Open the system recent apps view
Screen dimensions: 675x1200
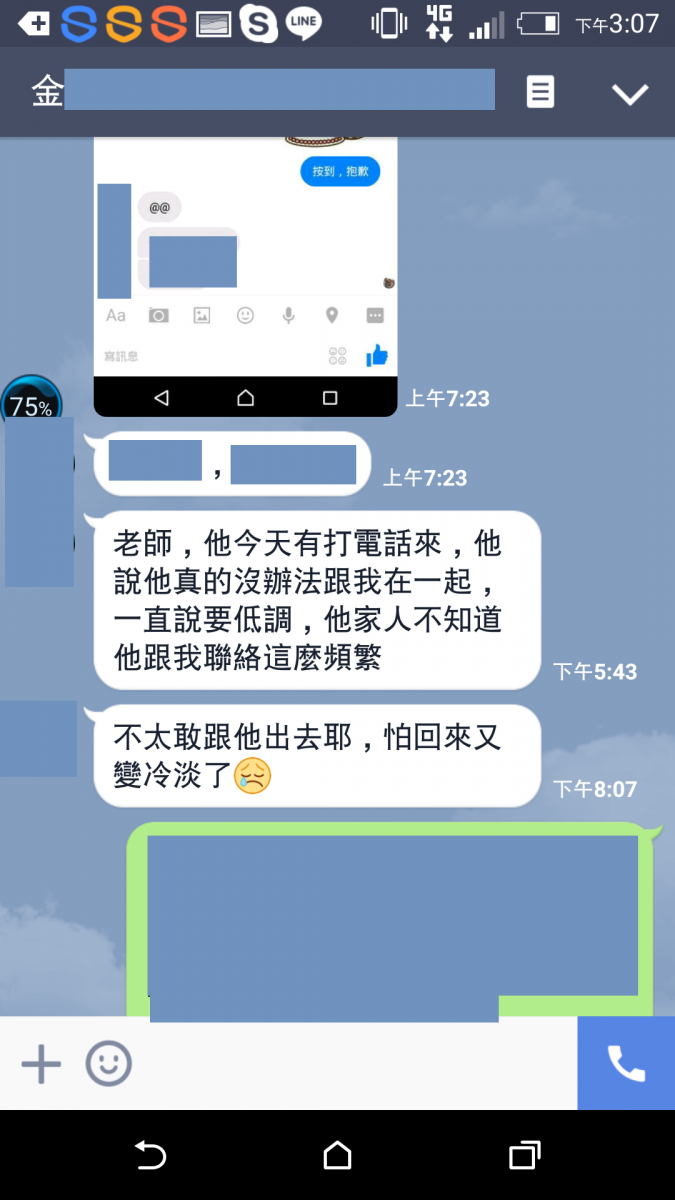coord(524,1156)
